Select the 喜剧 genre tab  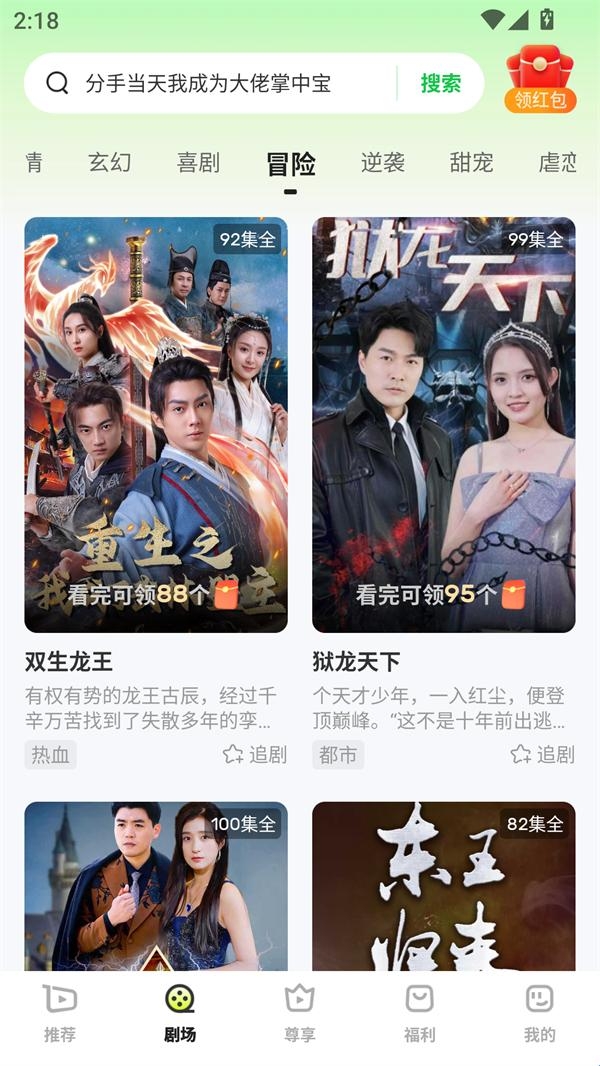tap(198, 163)
